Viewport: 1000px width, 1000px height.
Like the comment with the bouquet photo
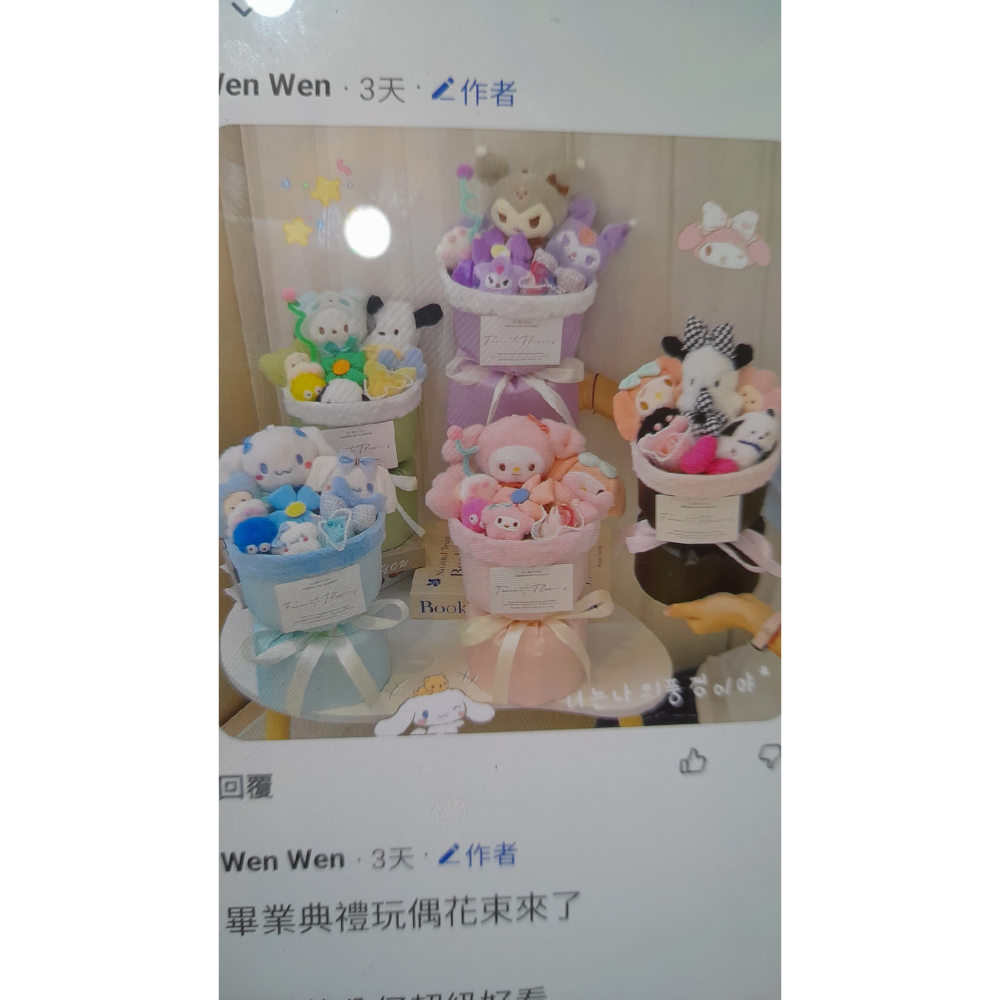click(x=692, y=761)
